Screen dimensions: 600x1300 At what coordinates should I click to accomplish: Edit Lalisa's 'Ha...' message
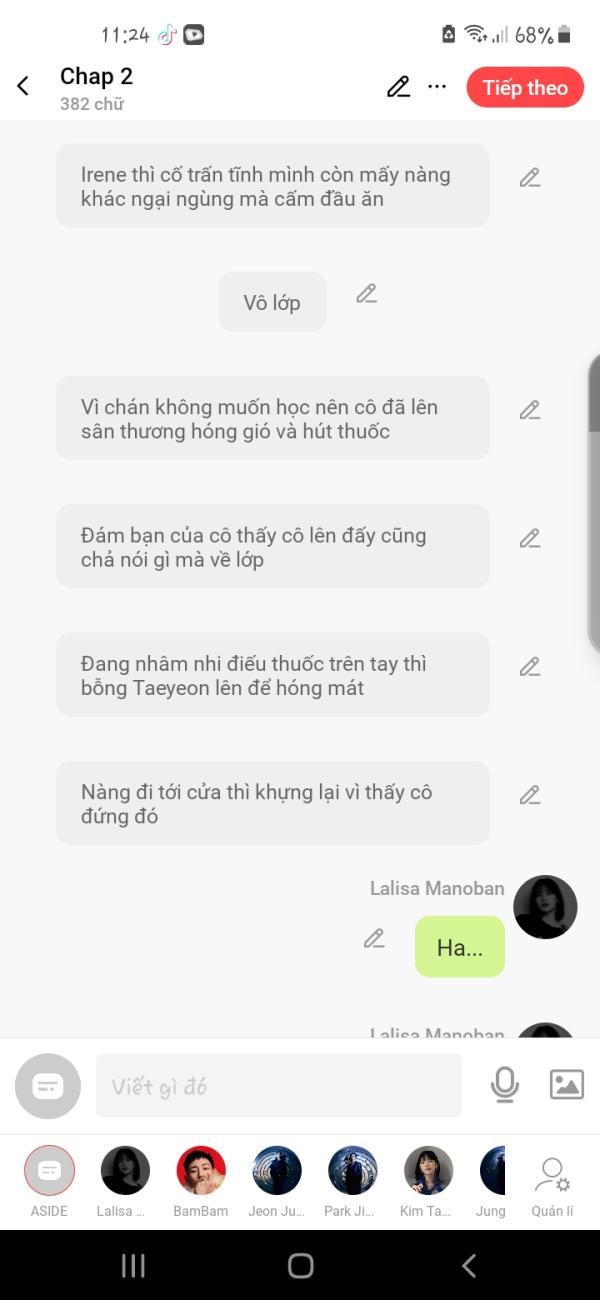(x=374, y=938)
